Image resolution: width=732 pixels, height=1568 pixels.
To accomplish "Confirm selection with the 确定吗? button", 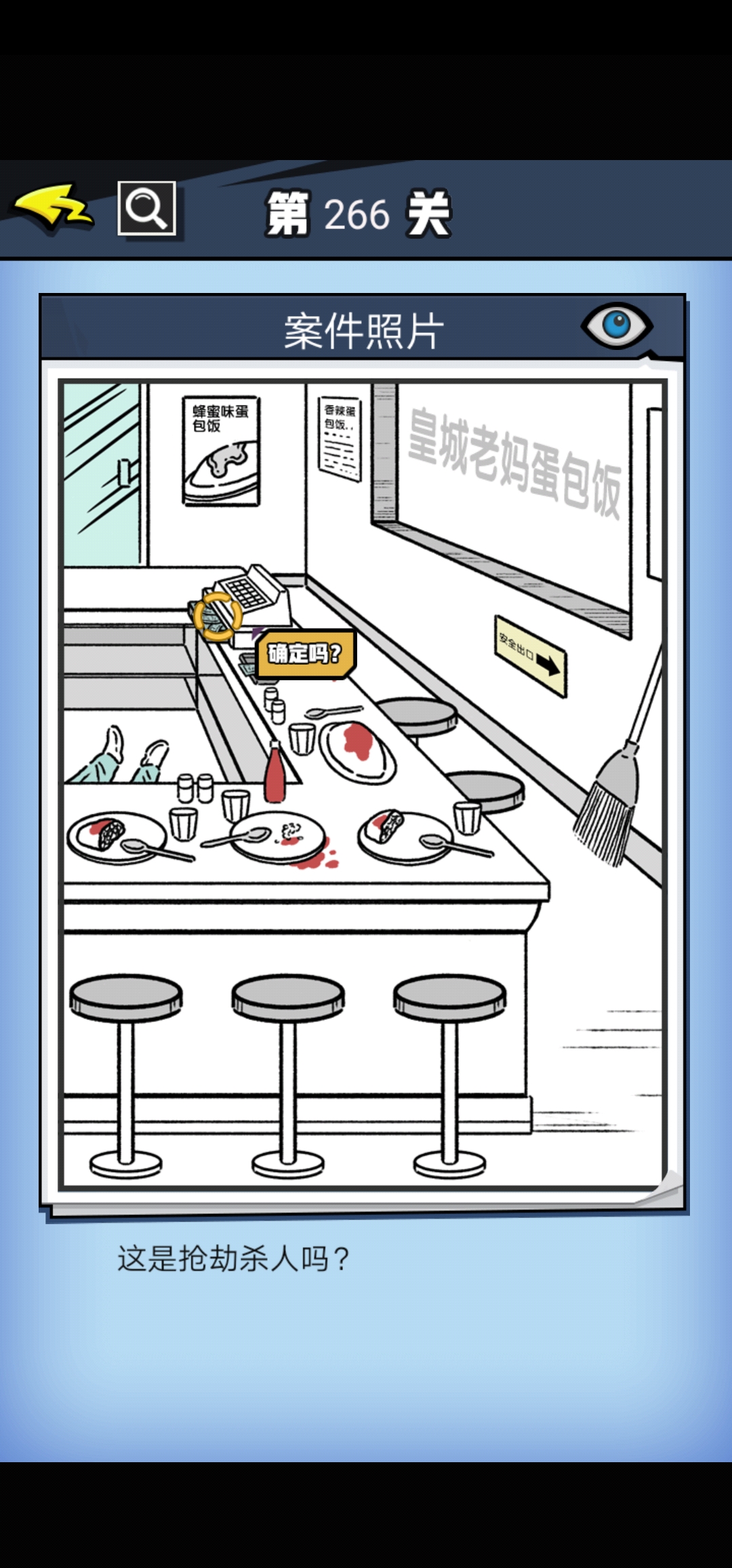I will tap(305, 654).
